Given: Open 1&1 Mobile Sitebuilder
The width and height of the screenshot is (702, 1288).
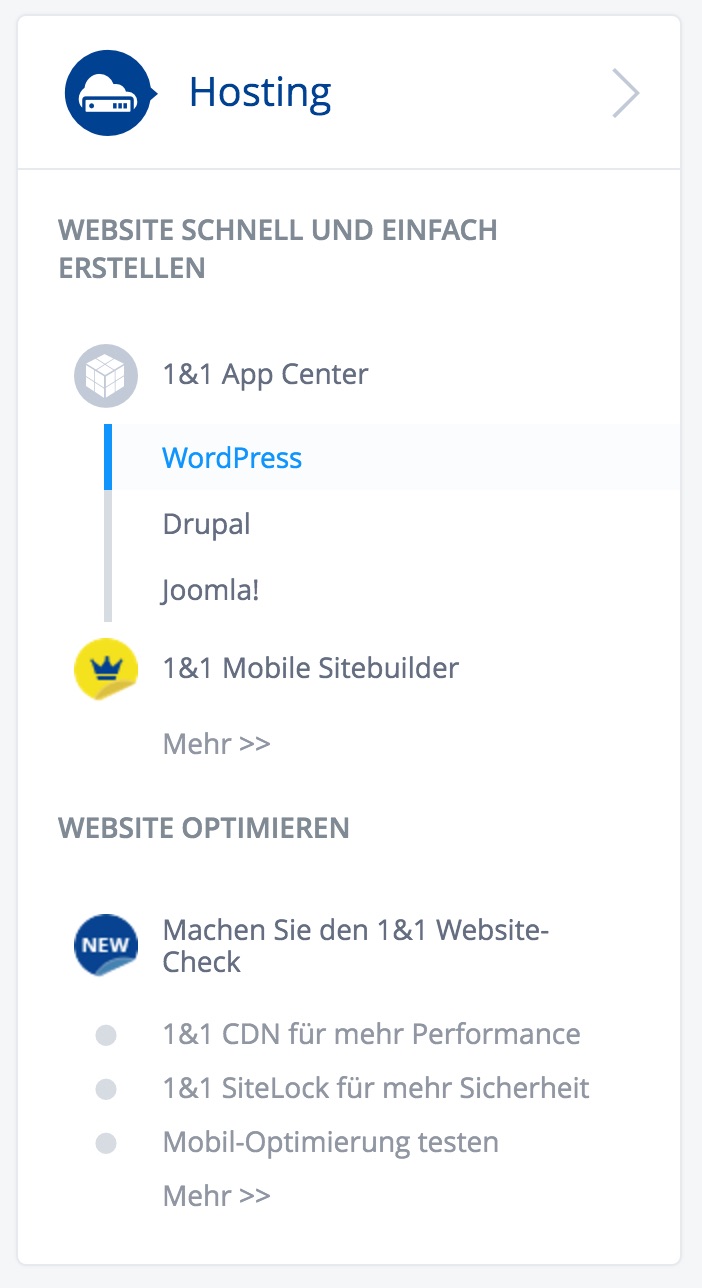Looking at the screenshot, I should pos(310,667).
